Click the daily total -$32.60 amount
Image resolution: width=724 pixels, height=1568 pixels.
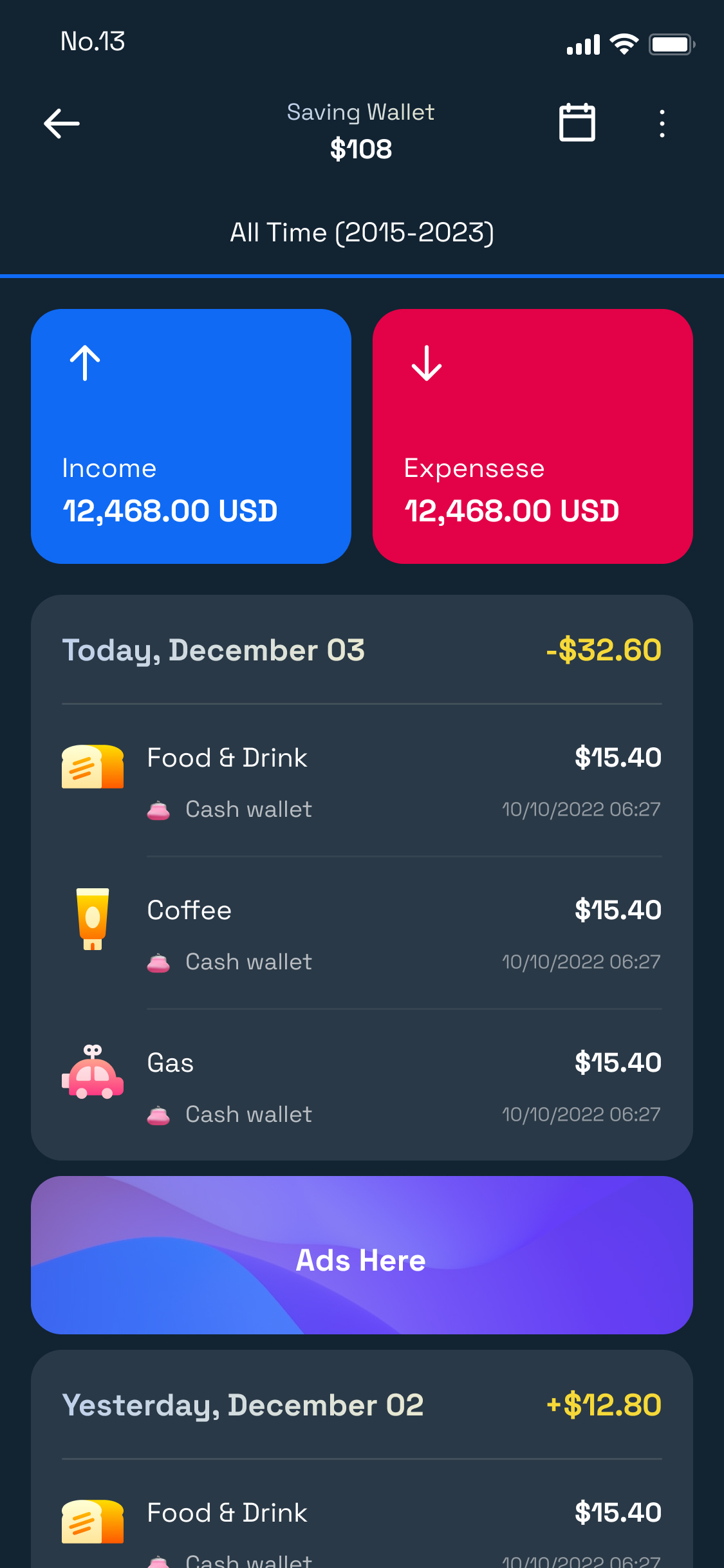(x=602, y=650)
